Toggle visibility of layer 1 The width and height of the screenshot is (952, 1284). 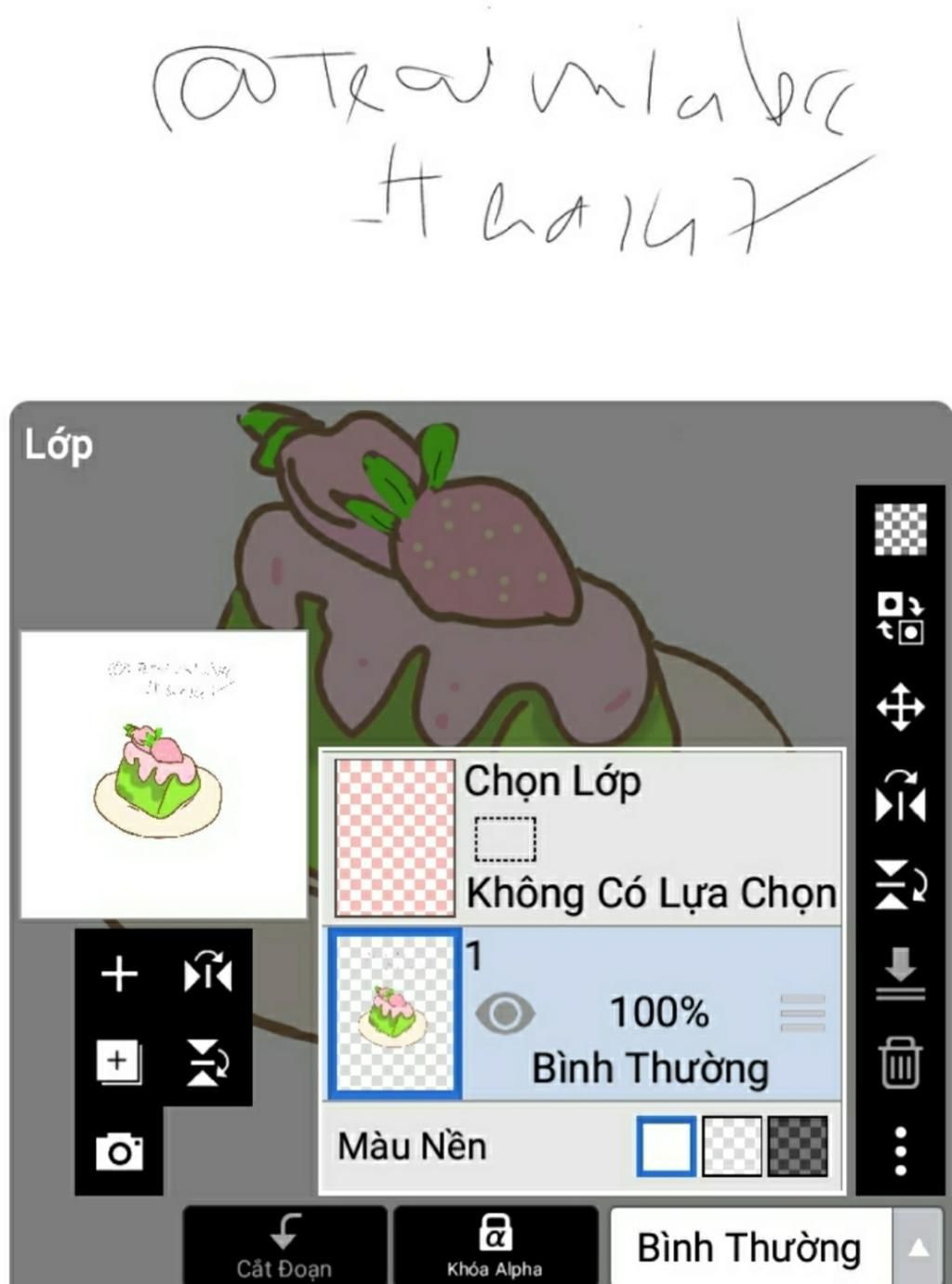point(505,1013)
